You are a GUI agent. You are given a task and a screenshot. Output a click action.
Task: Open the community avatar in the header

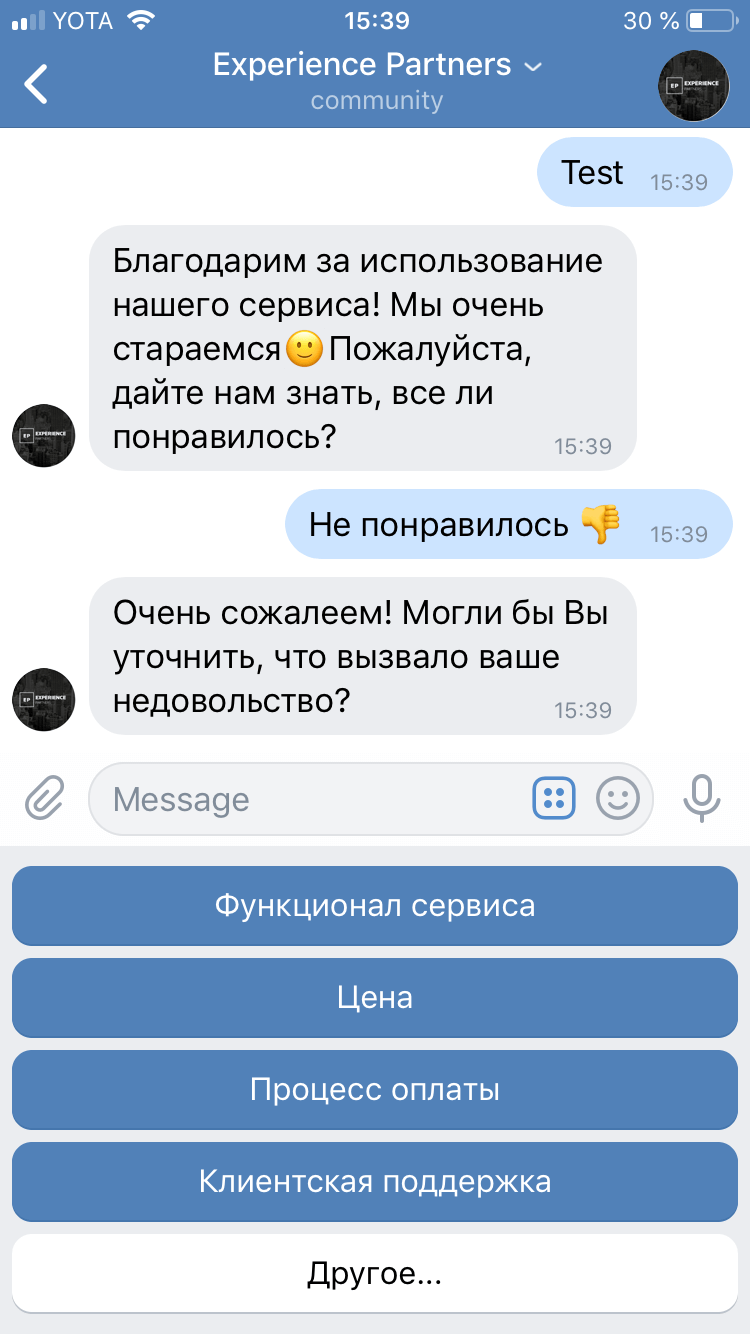tap(693, 85)
